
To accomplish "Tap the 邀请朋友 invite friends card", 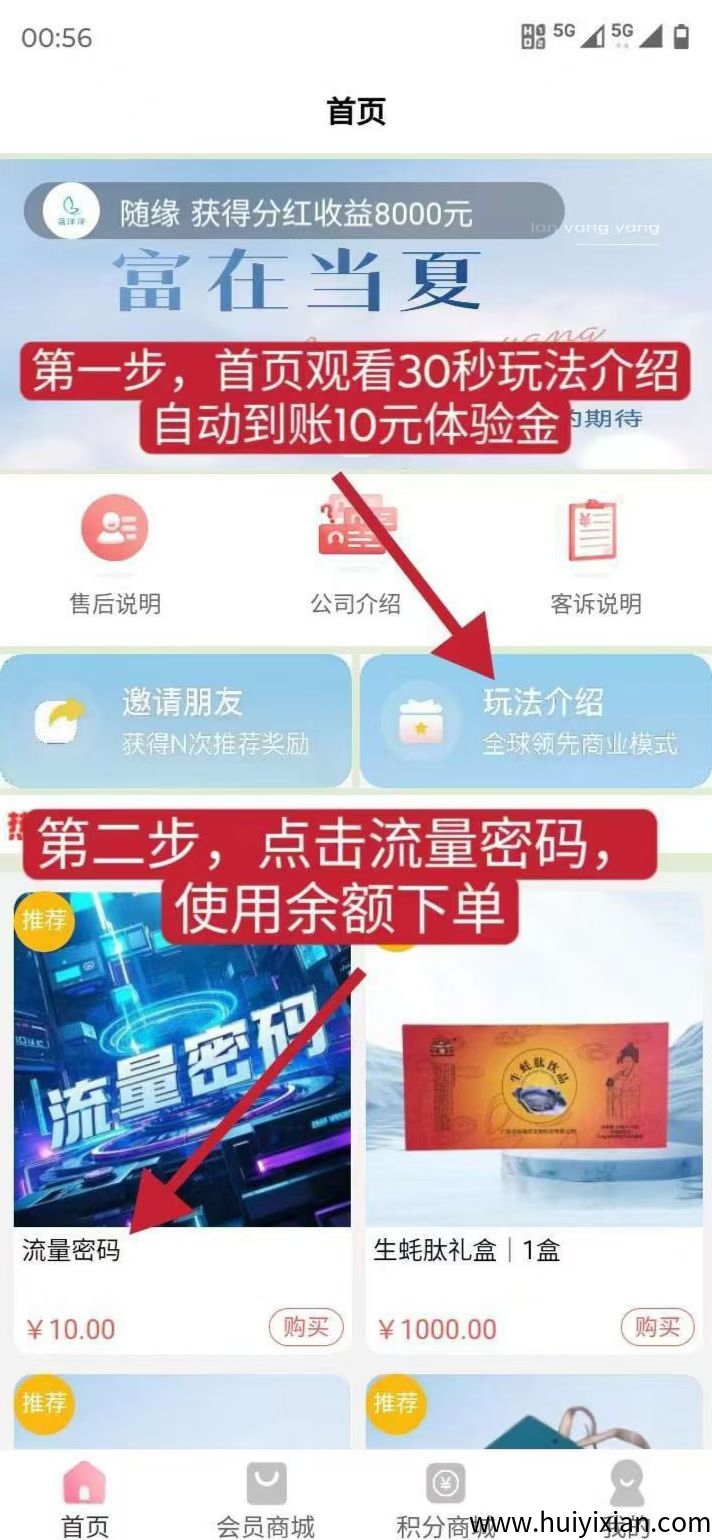I will [x=176, y=721].
